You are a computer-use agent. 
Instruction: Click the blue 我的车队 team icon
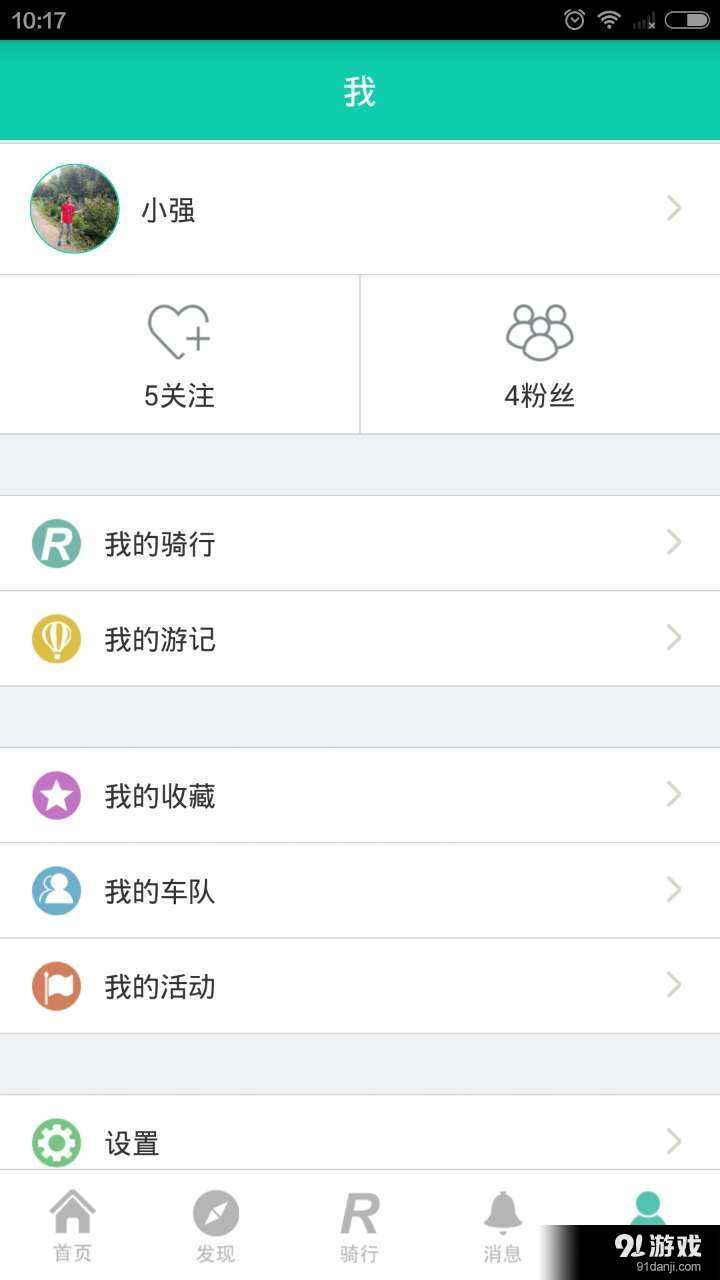pos(56,890)
